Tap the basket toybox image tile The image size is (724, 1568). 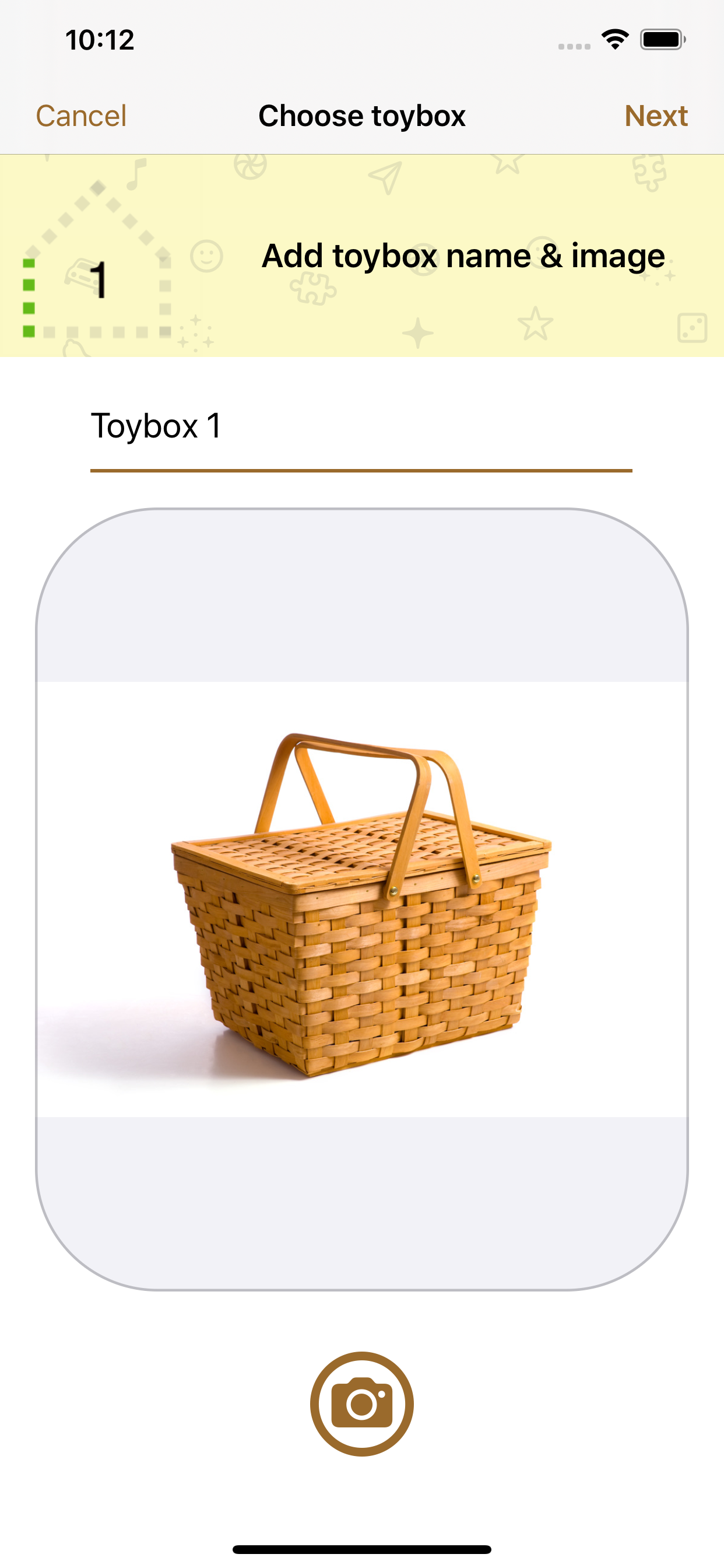pyautogui.click(x=361, y=898)
